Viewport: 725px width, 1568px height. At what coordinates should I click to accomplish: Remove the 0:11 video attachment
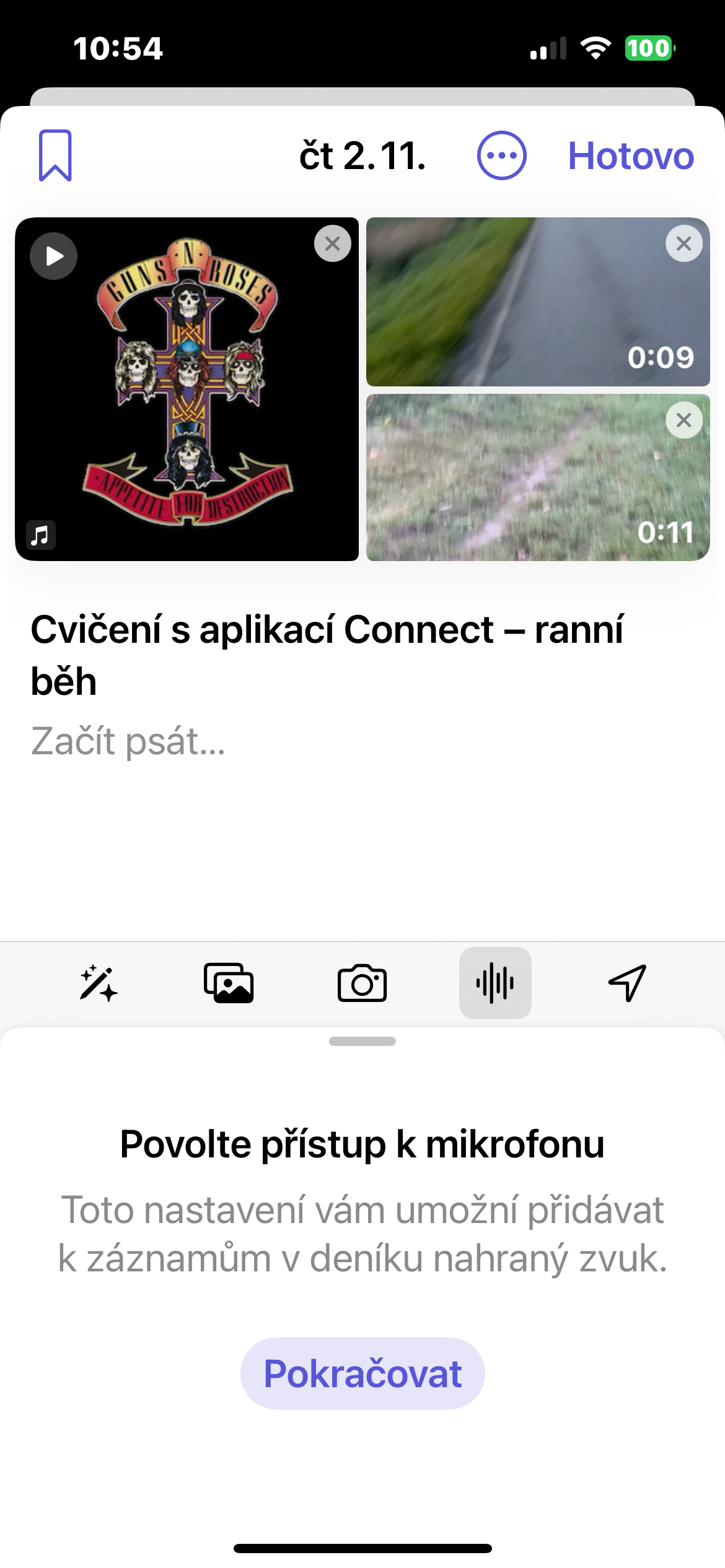click(683, 420)
